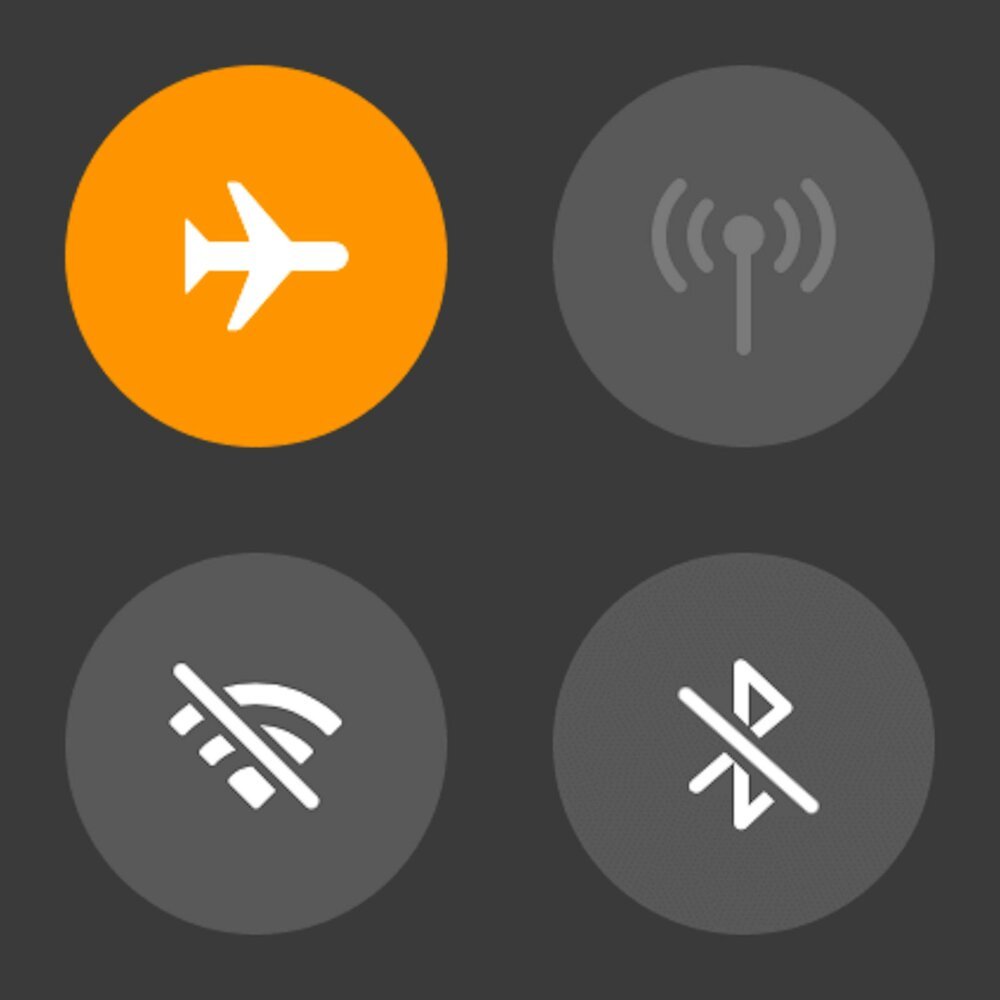Turn off Airplane Mode
1000x1000 pixels.
tap(256, 256)
